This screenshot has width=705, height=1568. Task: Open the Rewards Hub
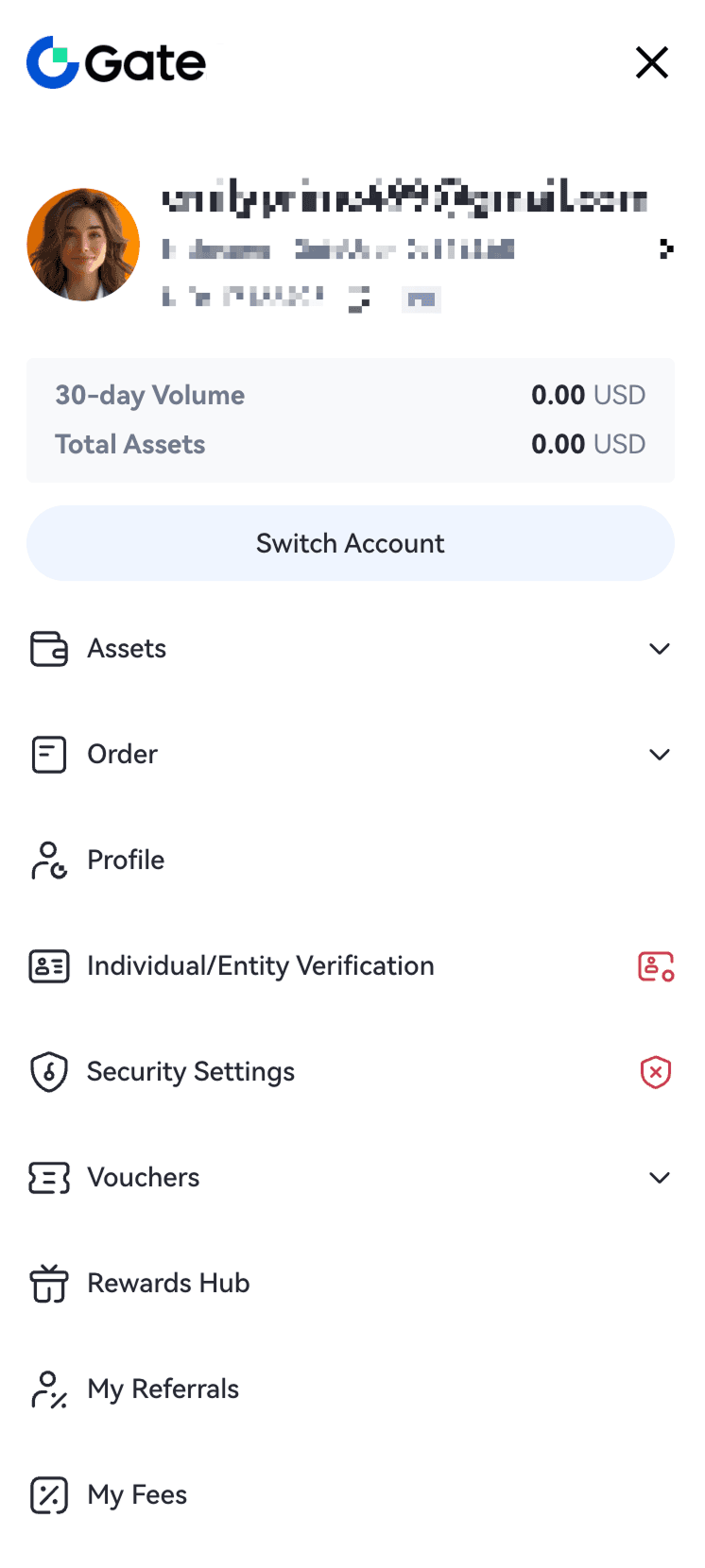click(x=168, y=1284)
